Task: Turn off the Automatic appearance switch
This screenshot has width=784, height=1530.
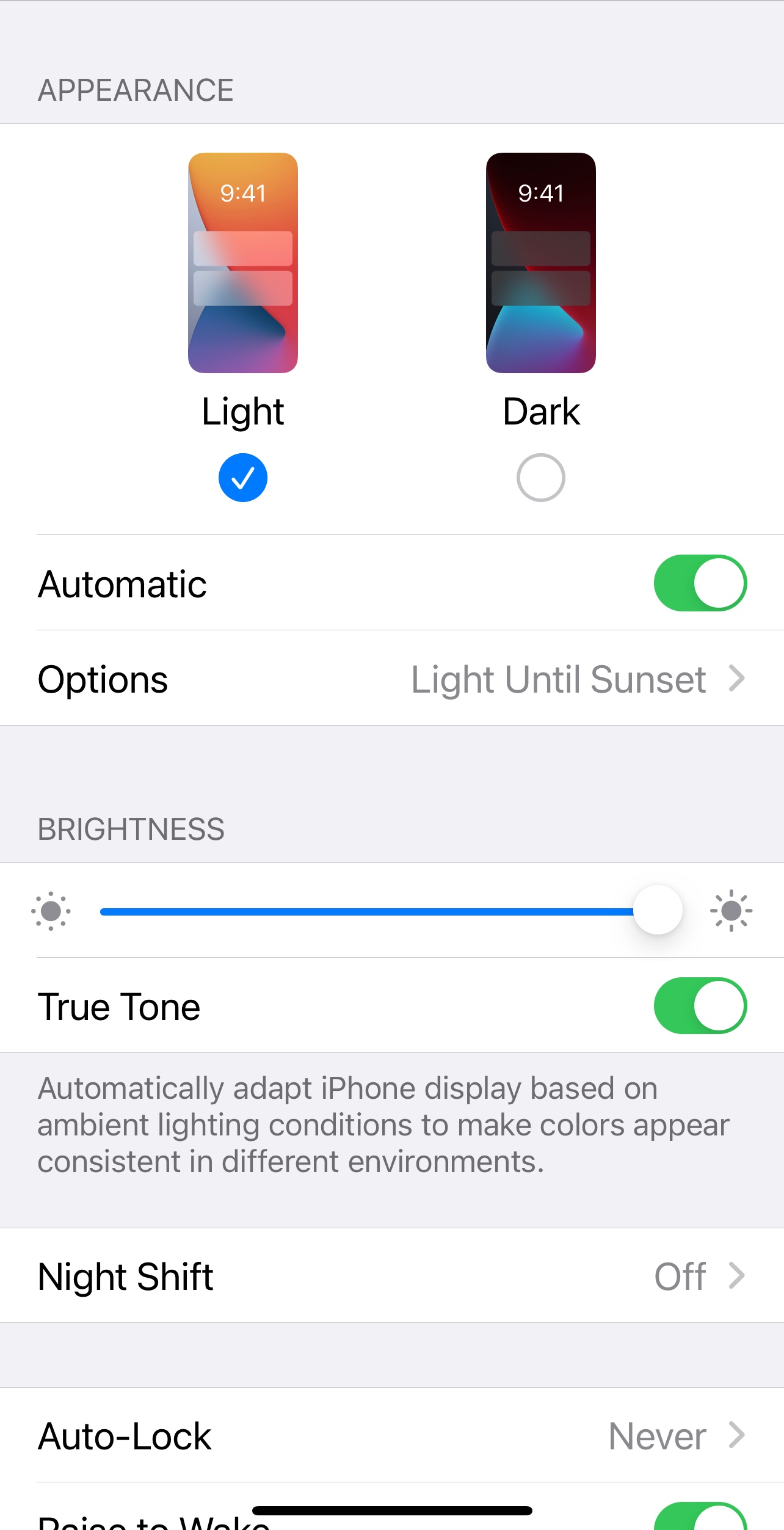Action: 700,583
